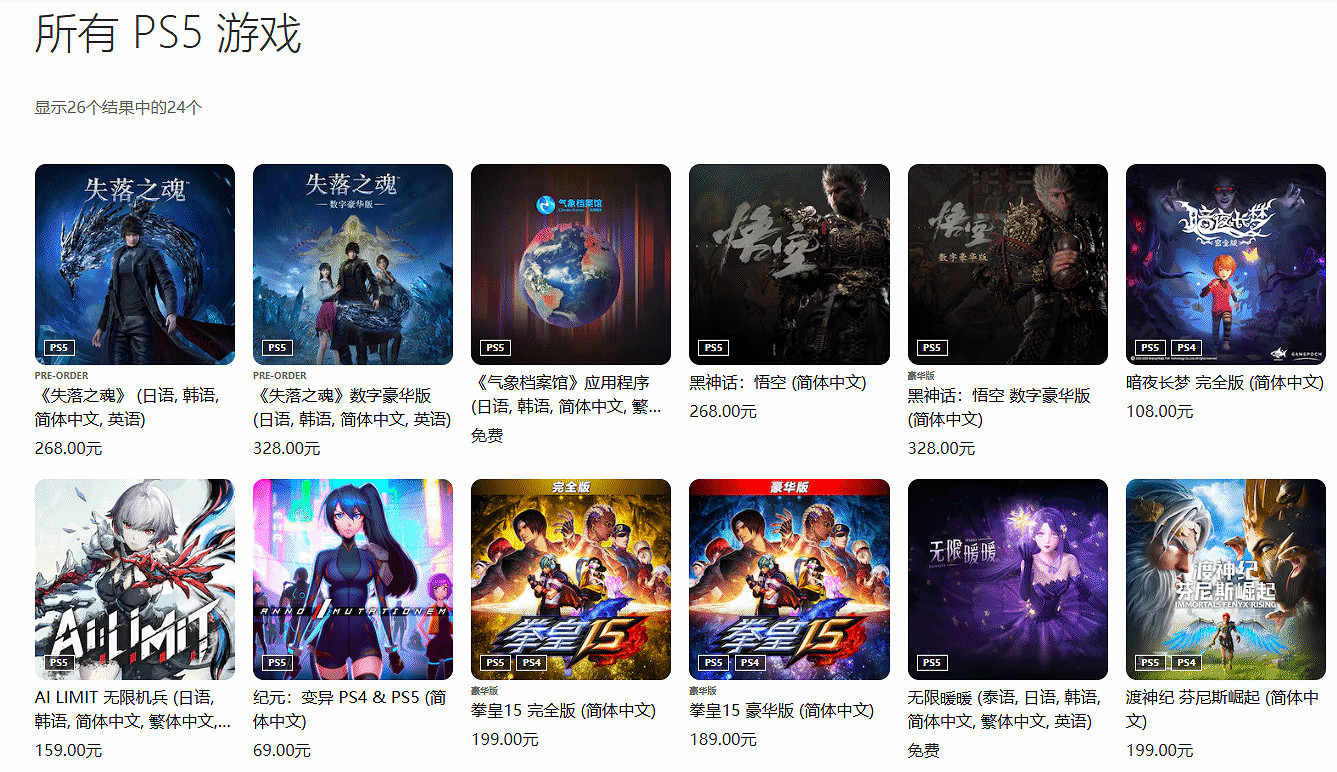Open AI LIMIT 无限机兵 game page
Screen dimensions: 1337x772
point(135,579)
